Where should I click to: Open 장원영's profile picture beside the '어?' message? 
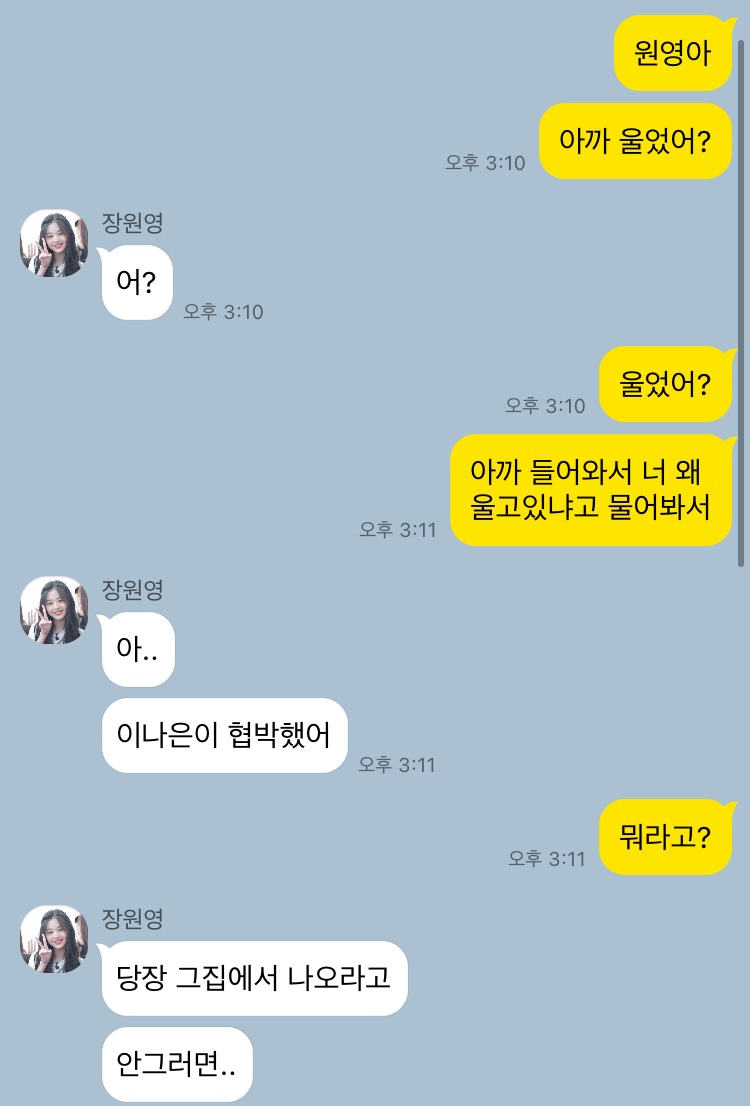(54, 243)
